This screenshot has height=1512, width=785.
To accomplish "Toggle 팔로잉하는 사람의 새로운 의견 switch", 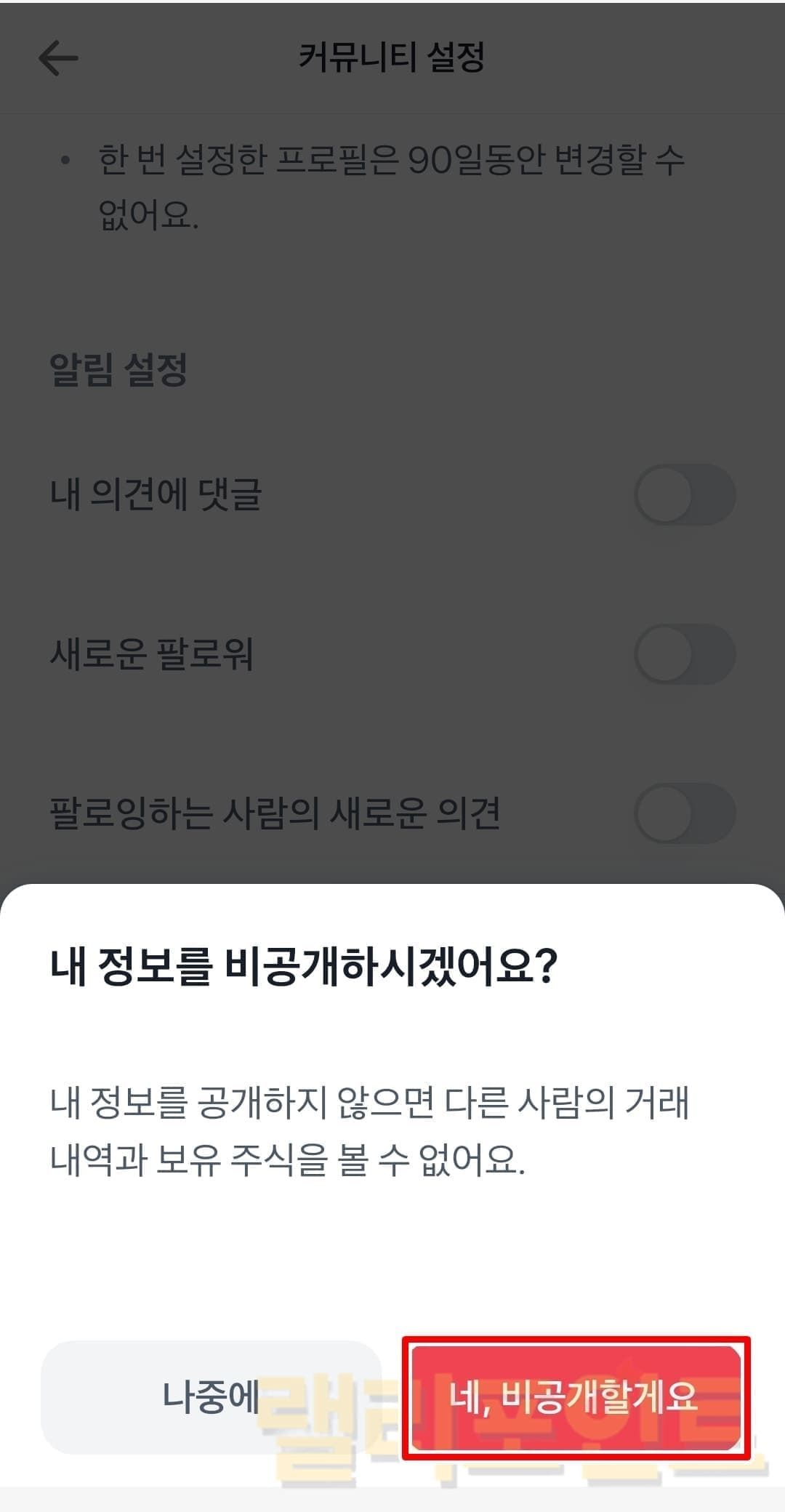I will [x=685, y=813].
